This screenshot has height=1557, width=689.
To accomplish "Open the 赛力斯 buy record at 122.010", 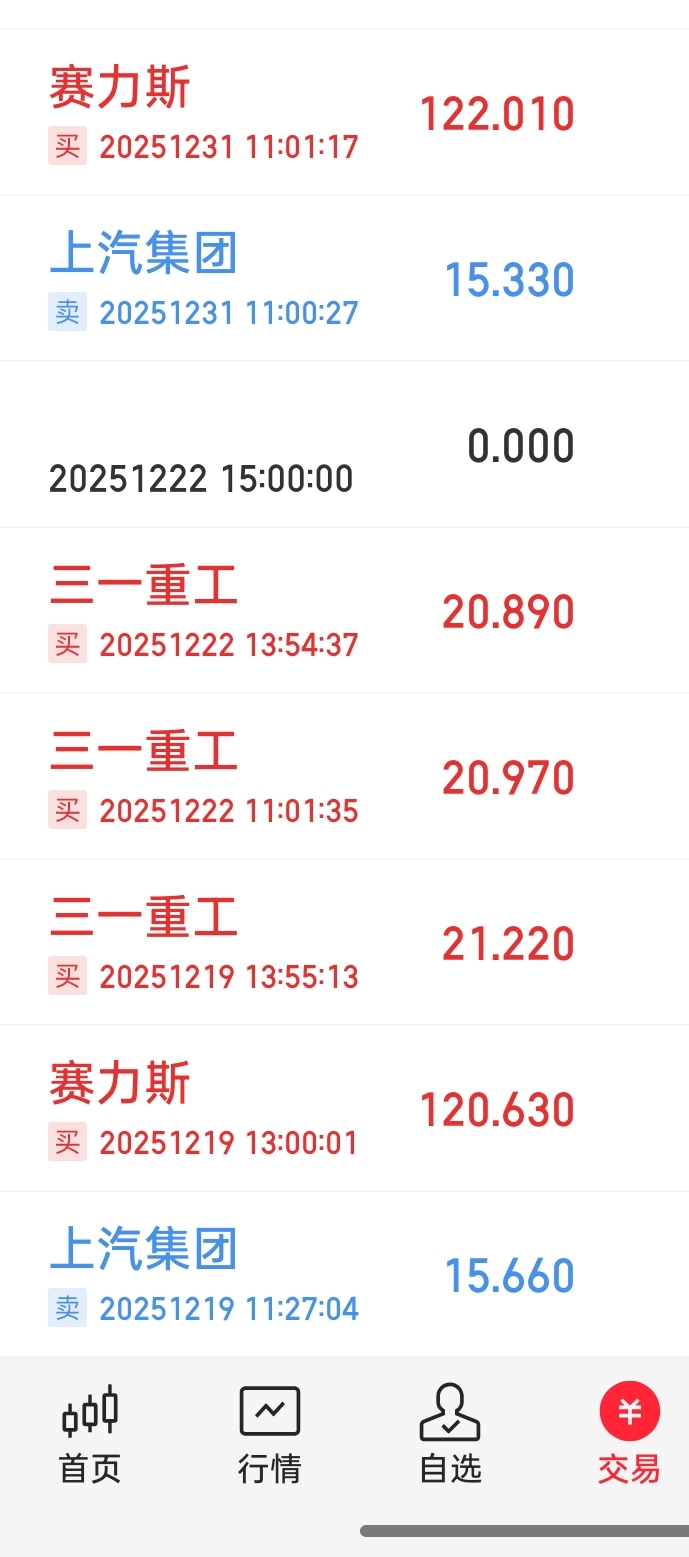I will coord(344,112).
